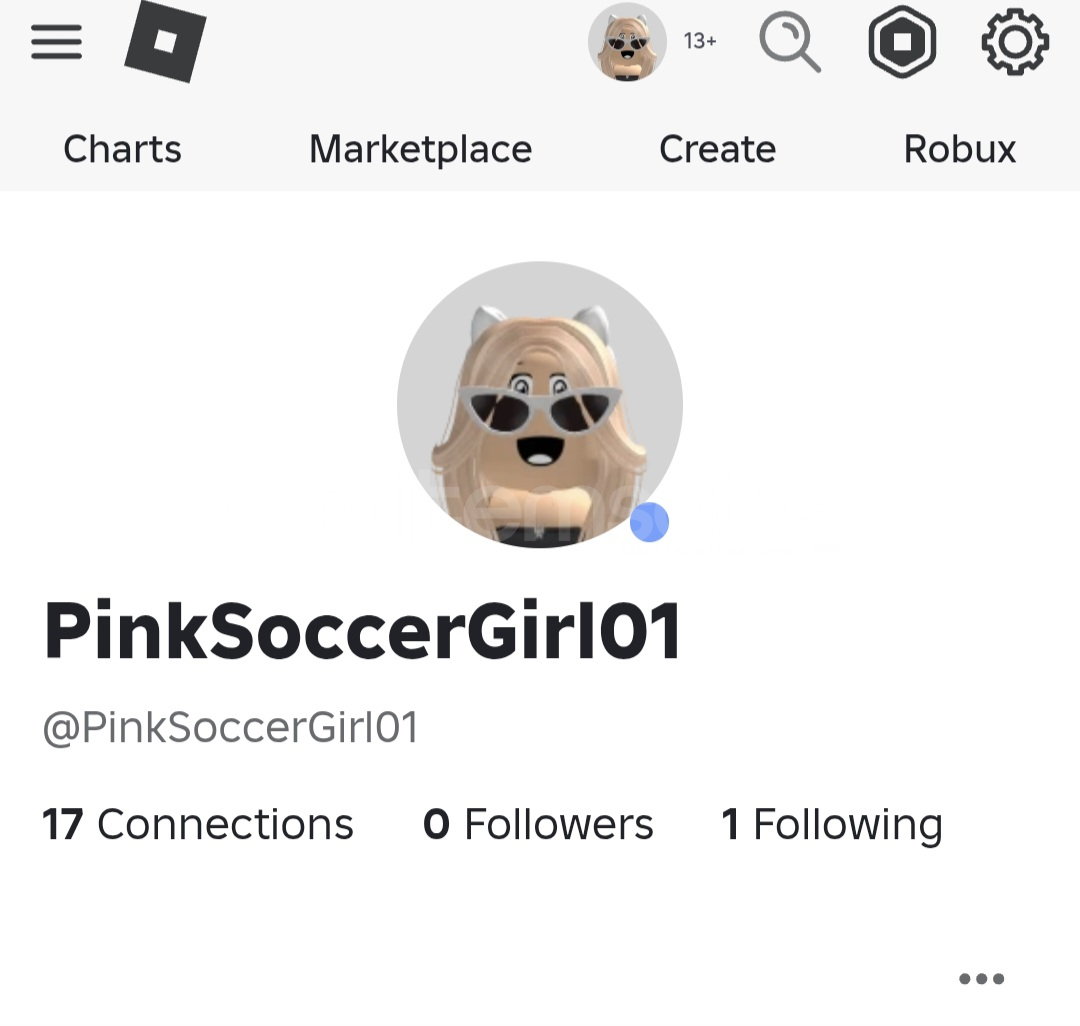Open the Robux page link
Viewport: 1080px width, 1026px height.
pos(959,150)
